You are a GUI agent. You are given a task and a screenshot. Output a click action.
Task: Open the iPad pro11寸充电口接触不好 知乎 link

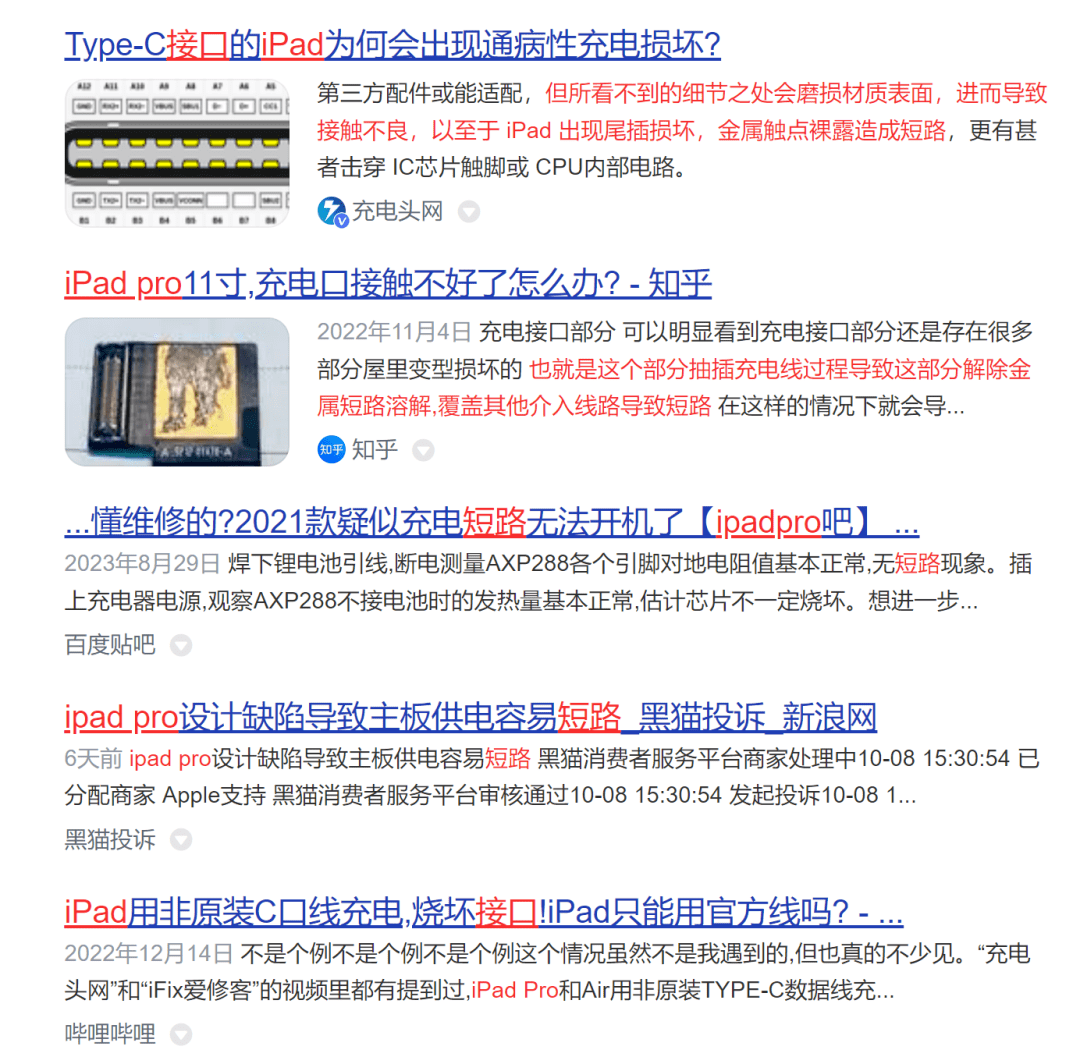pyautogui.click(x=387, y=284)
